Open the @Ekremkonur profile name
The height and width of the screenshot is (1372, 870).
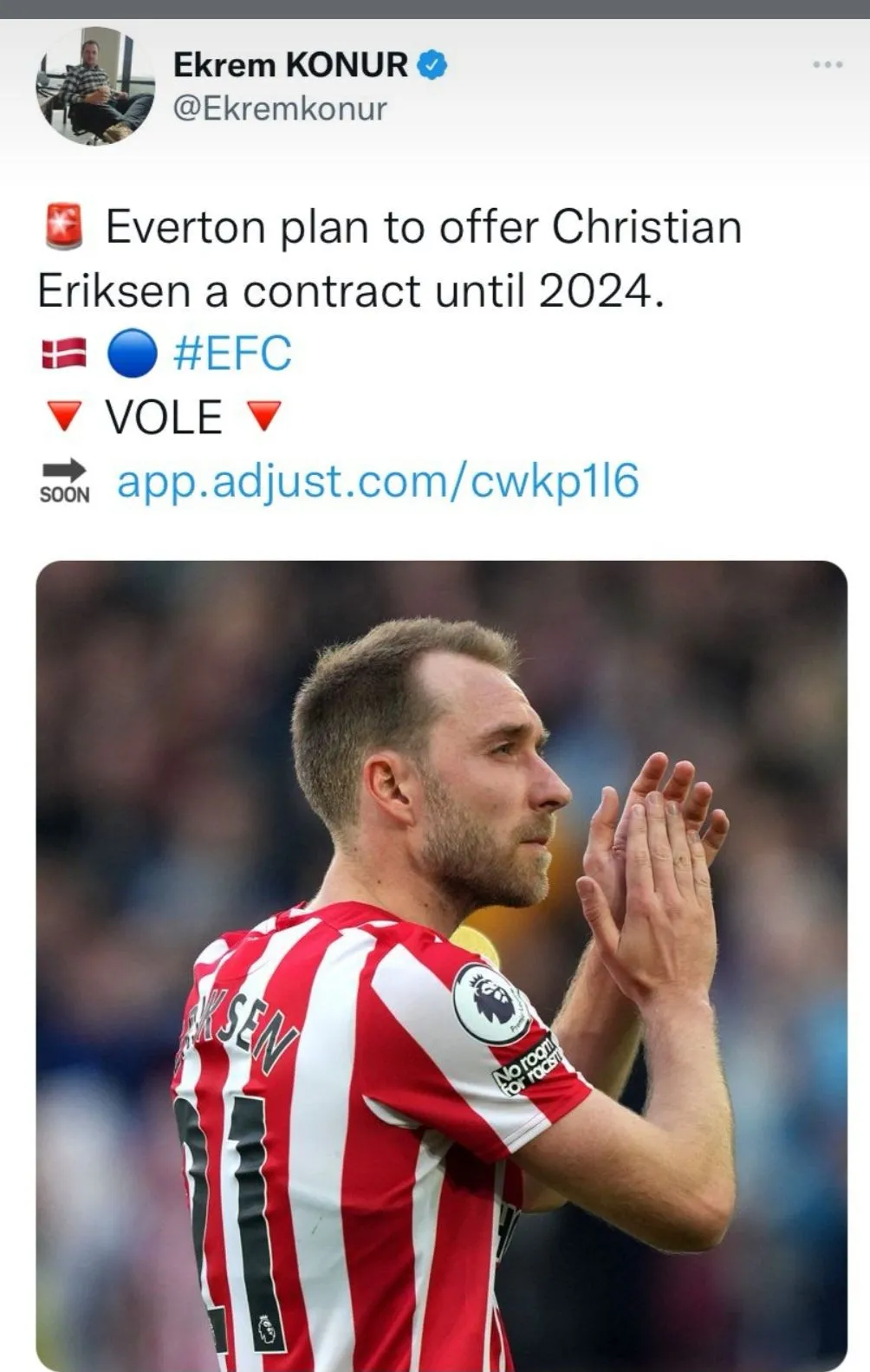coord(280,109)
